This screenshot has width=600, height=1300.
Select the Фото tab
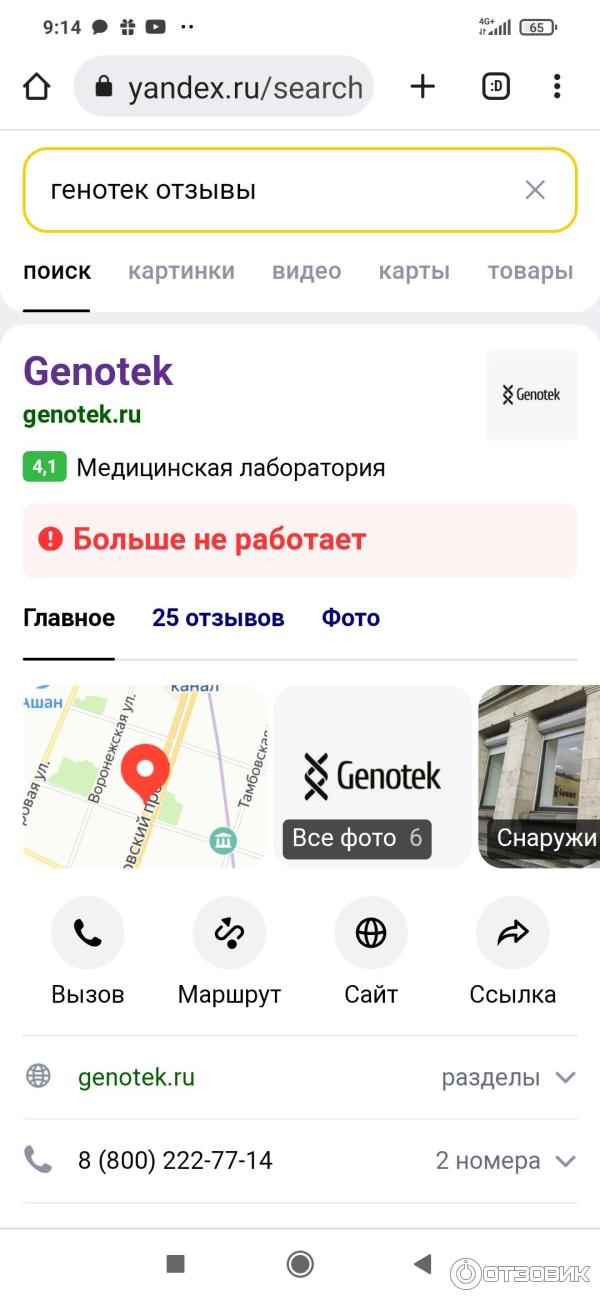click(351, 618)
